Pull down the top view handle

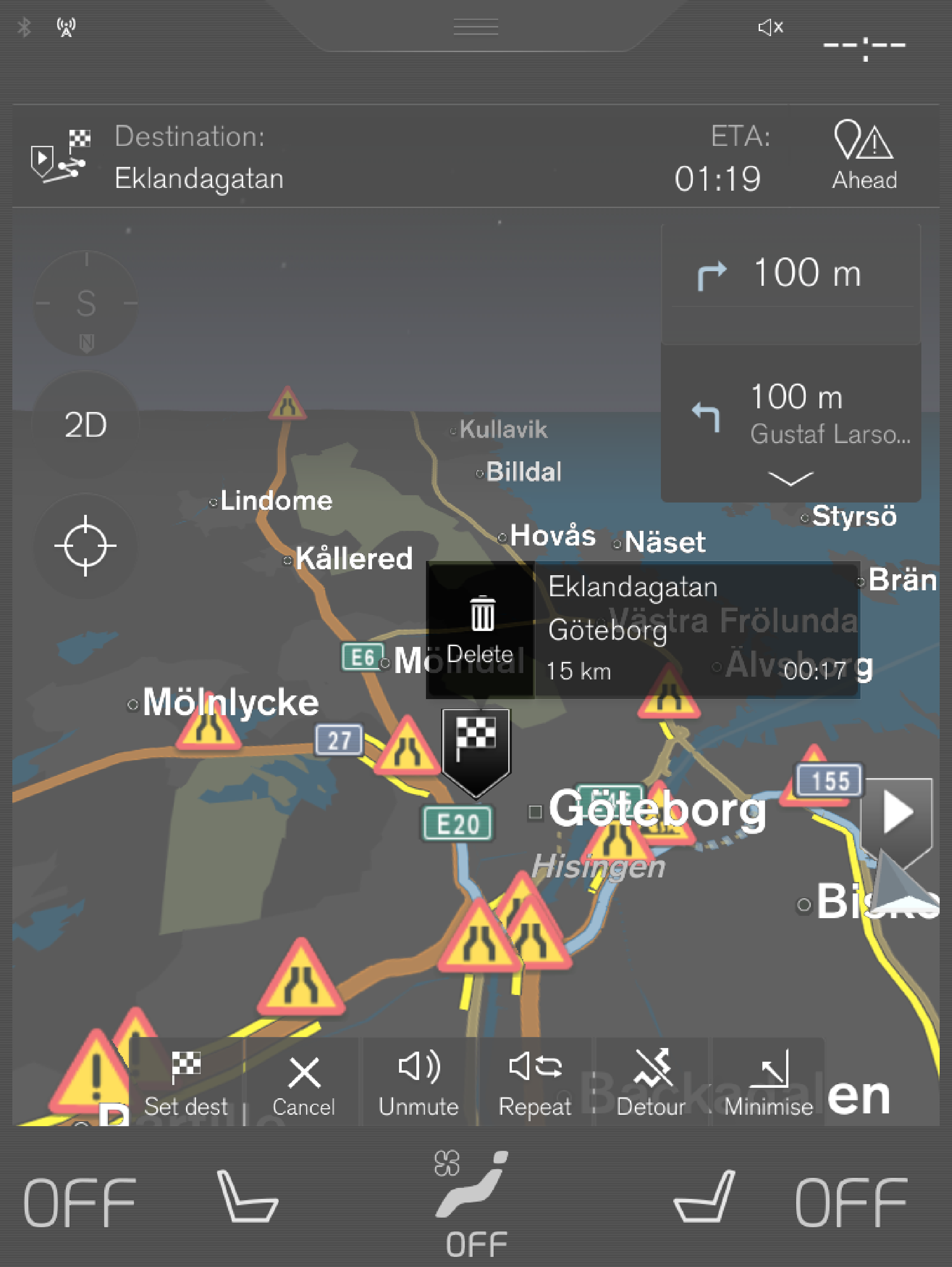click(476, 27)
